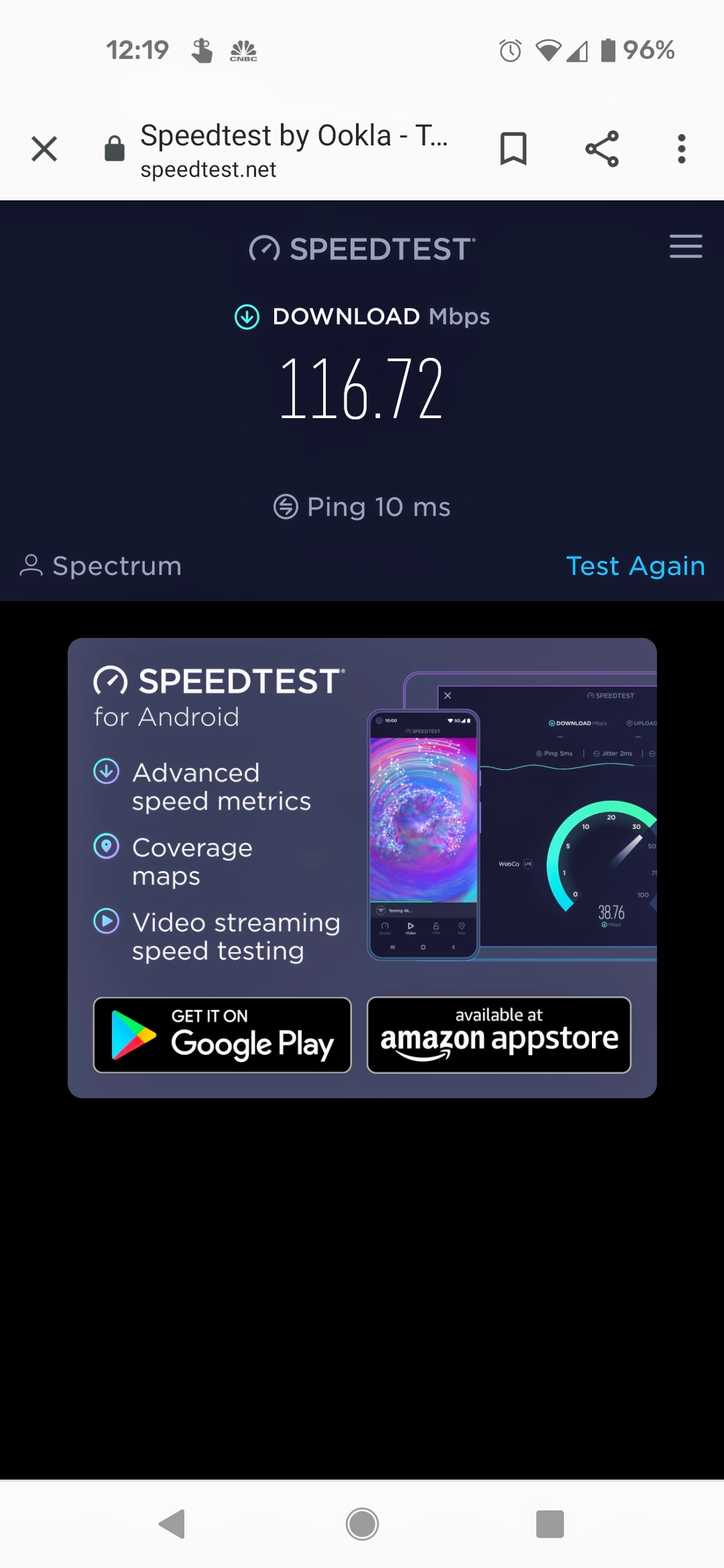Screen dimensions: 724x1568
Task: Tap the Get it on Google Play badge
Action: (222, 1035)
